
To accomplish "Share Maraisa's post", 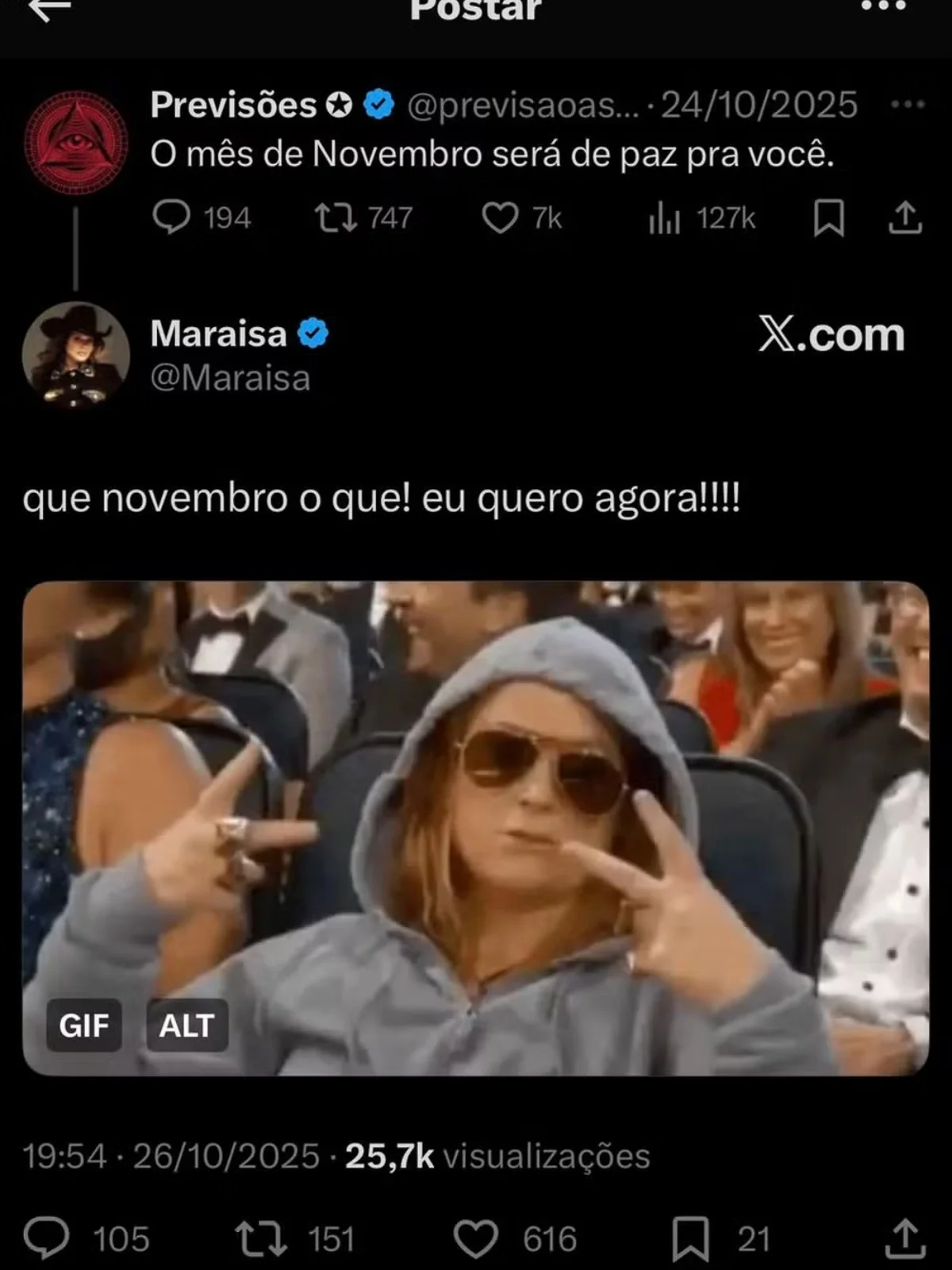I will [x=904, y=1238].
